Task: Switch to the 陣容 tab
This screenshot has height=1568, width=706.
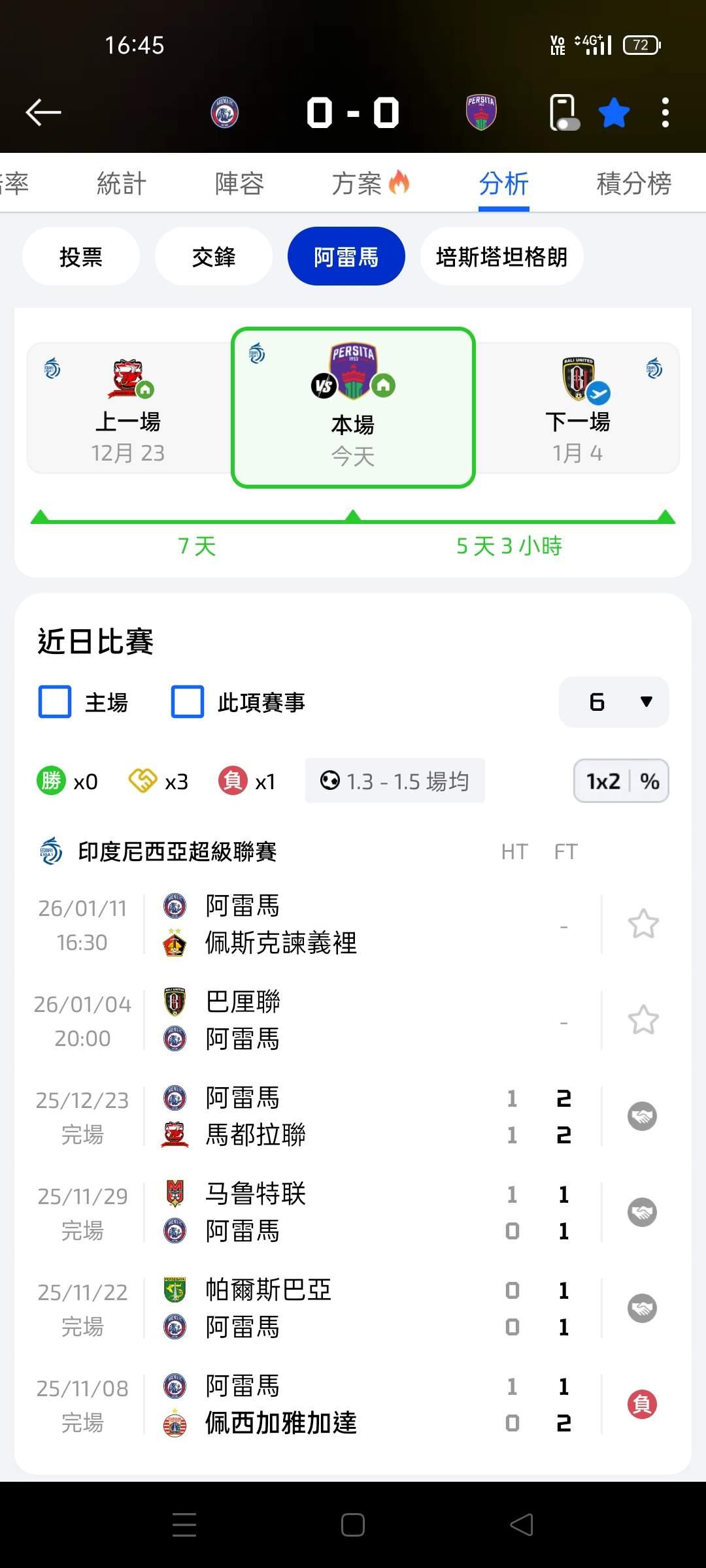Action: (x=239, y=184)
